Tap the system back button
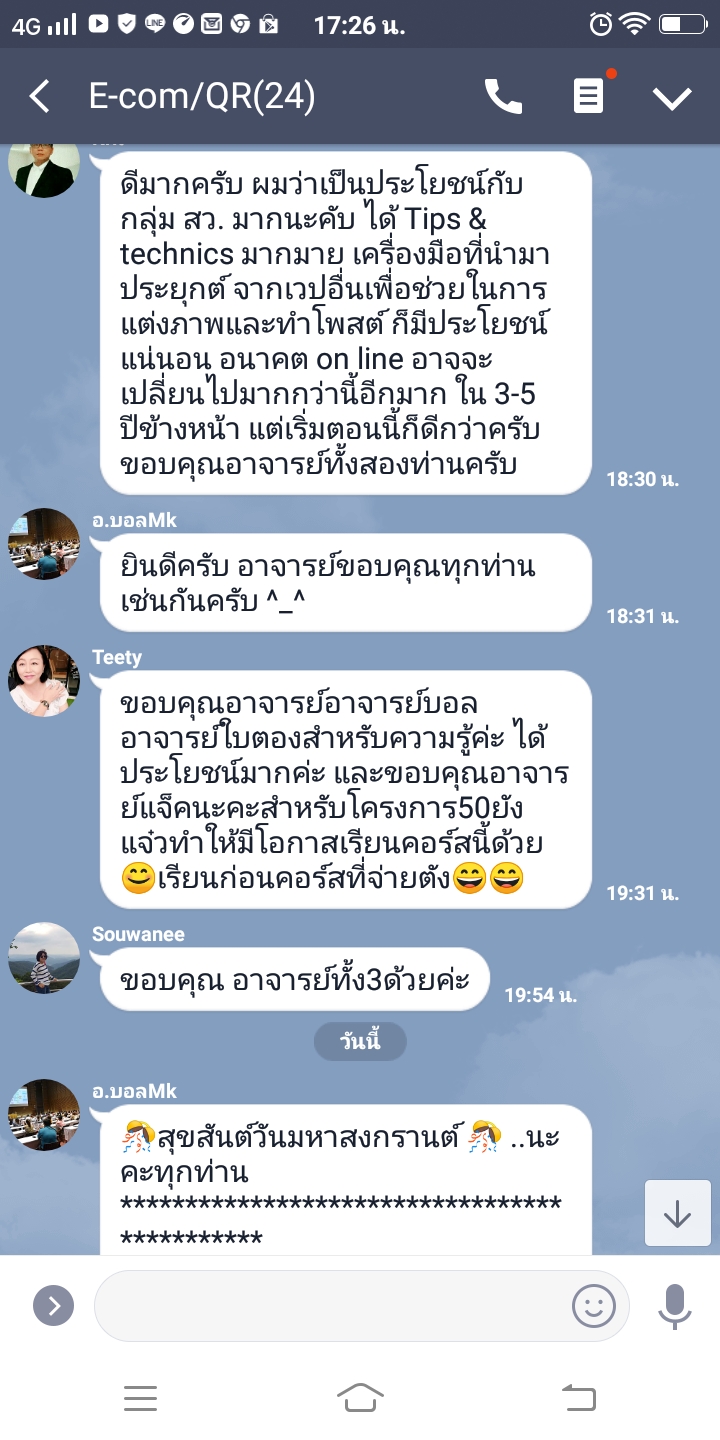 pyautogui.click(x=579, y=1398)
